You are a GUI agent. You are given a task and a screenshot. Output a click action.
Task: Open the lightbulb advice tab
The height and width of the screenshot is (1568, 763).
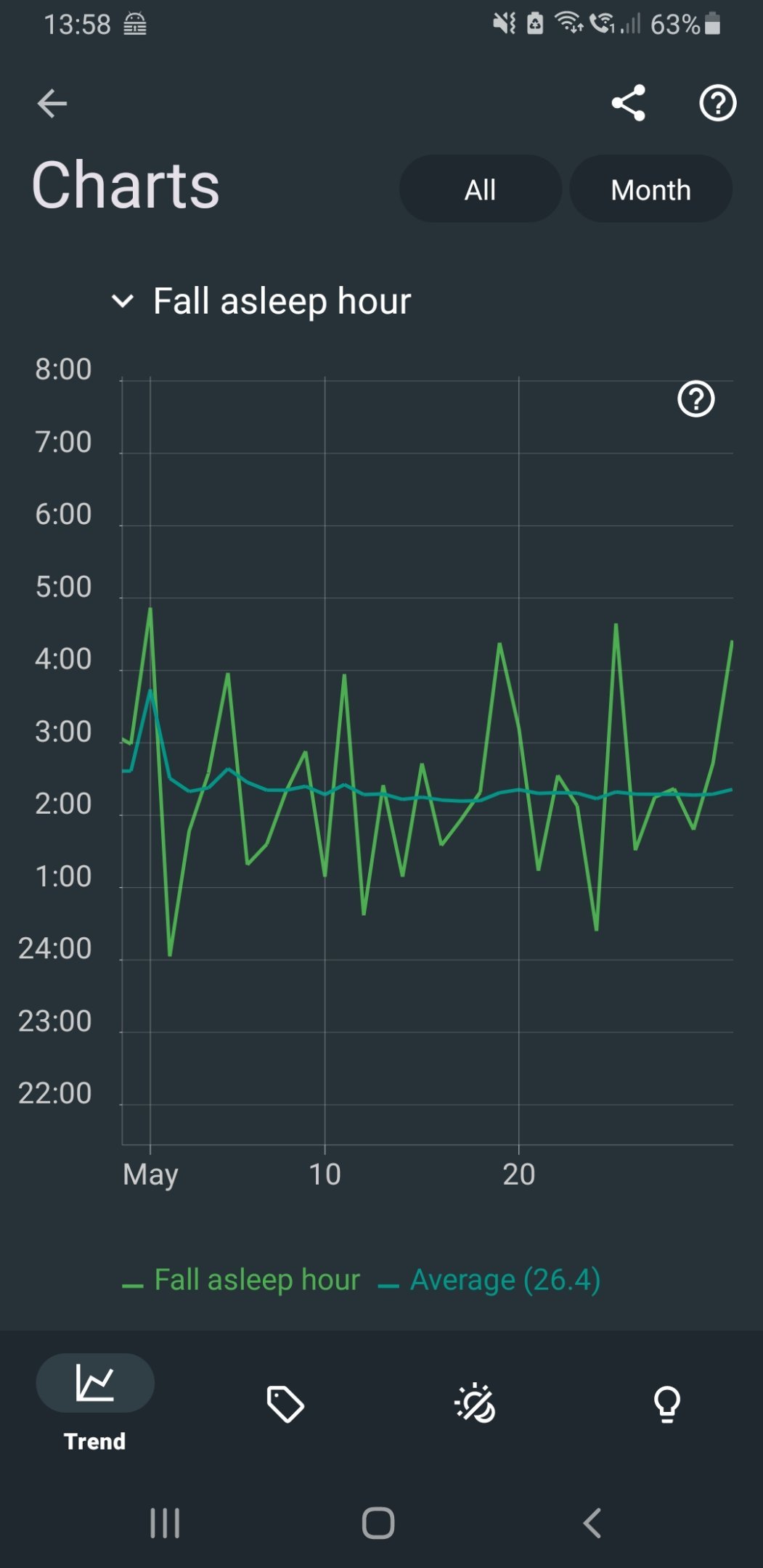click(666, 1404)
